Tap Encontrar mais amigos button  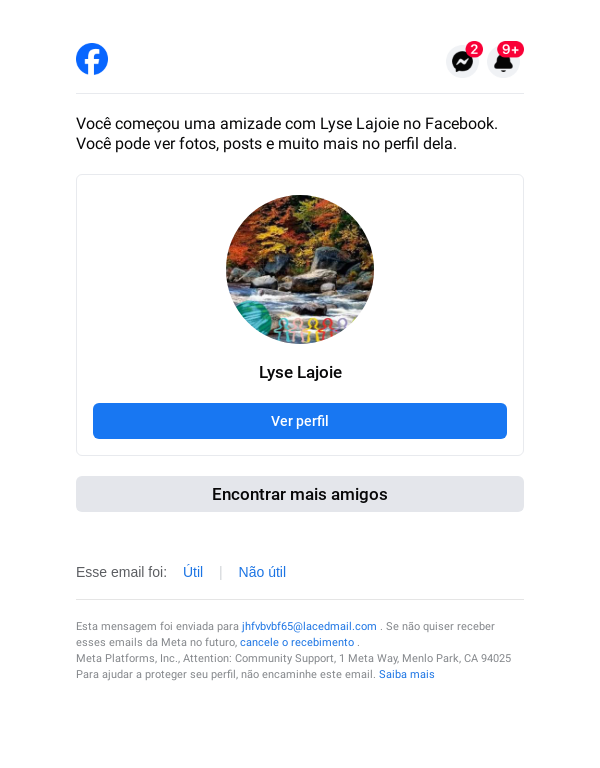coord(300,494)
